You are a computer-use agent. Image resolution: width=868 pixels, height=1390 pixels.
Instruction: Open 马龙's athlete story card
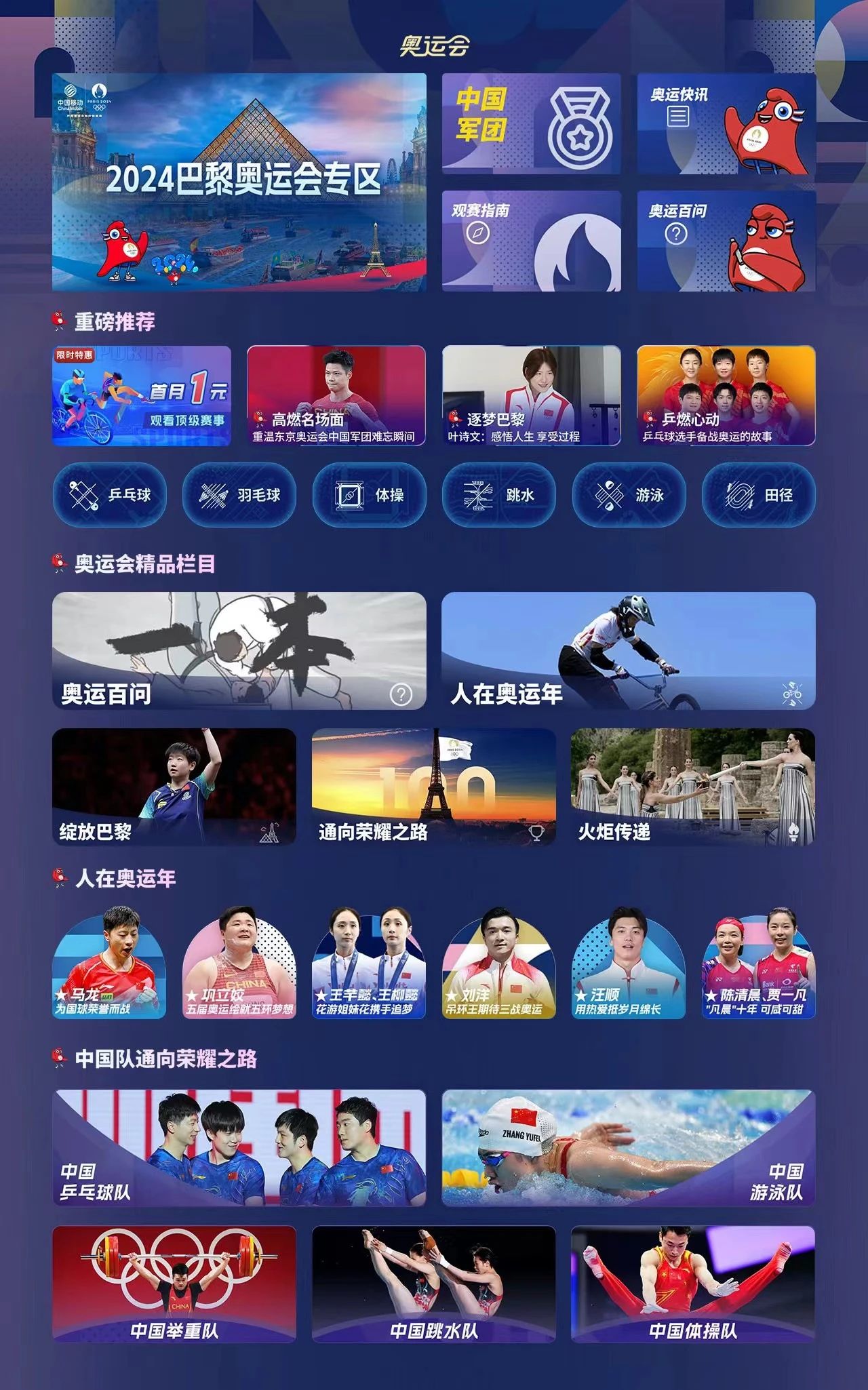click(x=109, y=963)
